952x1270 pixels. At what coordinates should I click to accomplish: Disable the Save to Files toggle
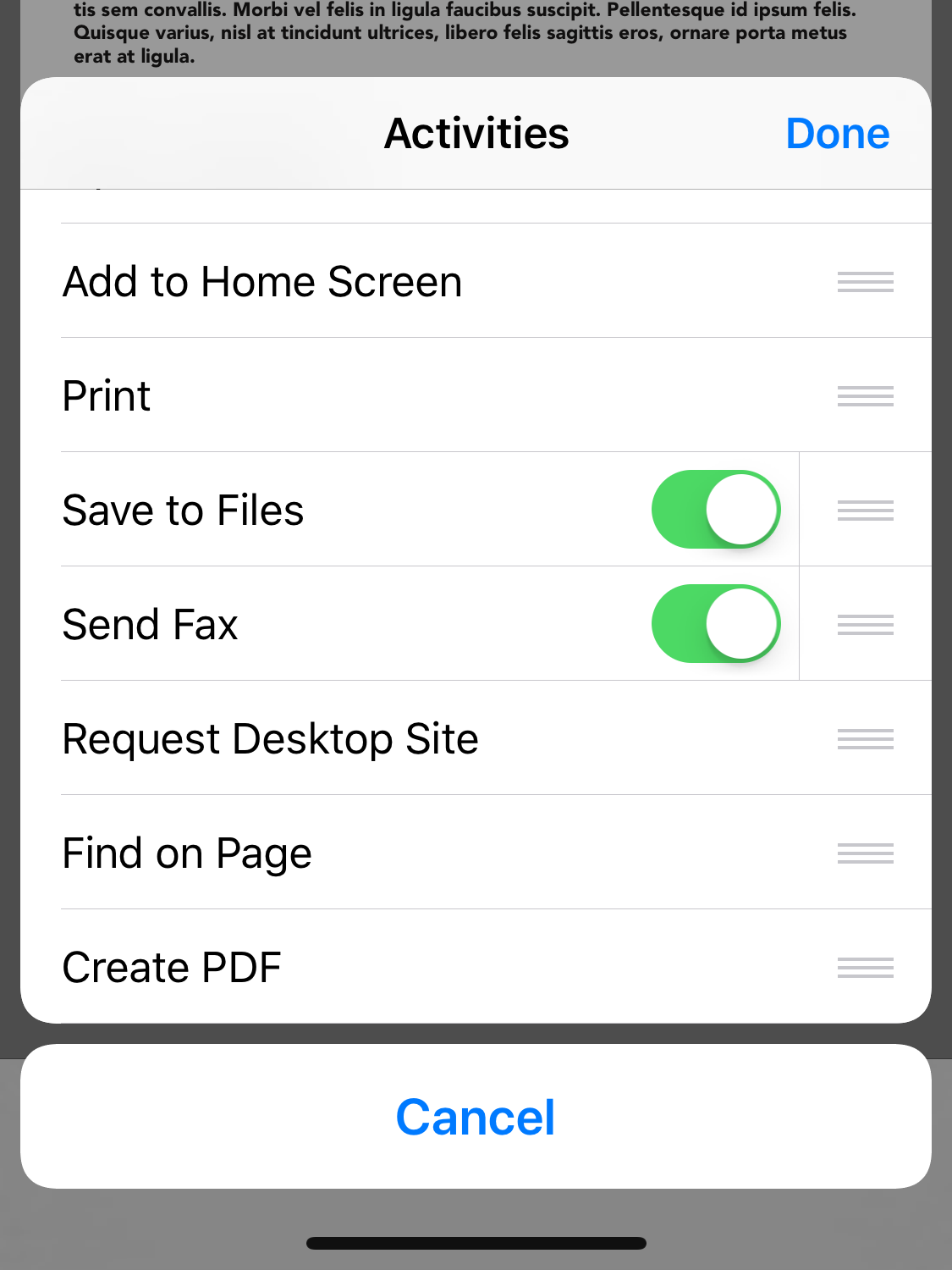(716, 510)
